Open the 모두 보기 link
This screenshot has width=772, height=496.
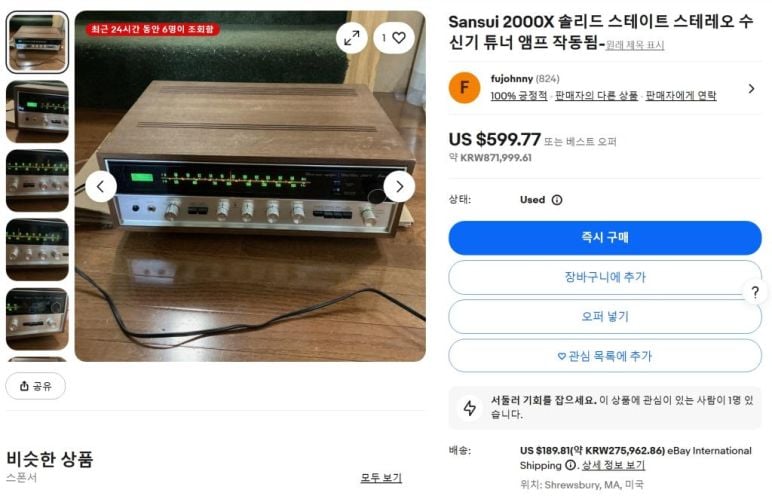click(381, 478)
